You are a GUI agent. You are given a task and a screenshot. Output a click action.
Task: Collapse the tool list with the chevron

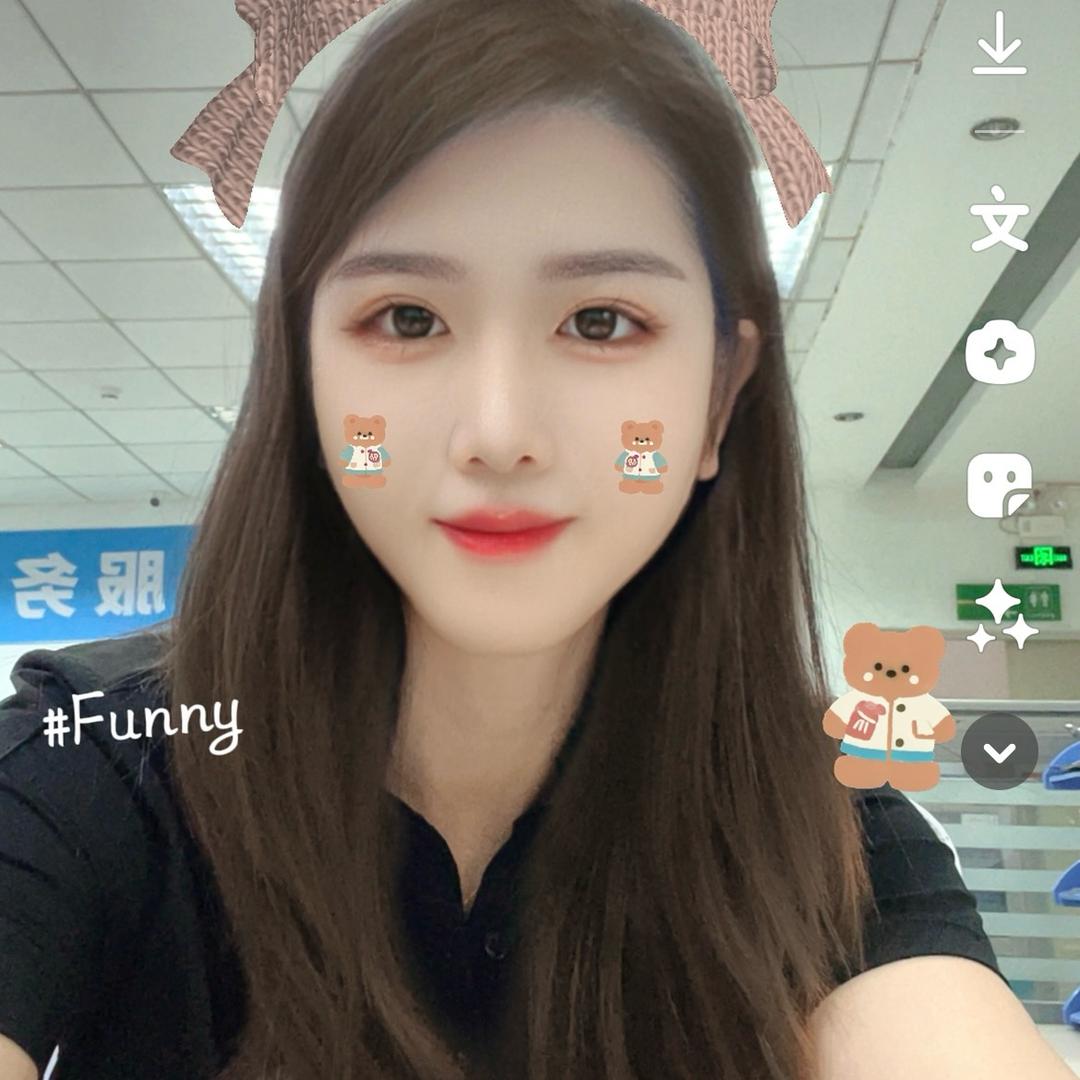coord(999,751)
